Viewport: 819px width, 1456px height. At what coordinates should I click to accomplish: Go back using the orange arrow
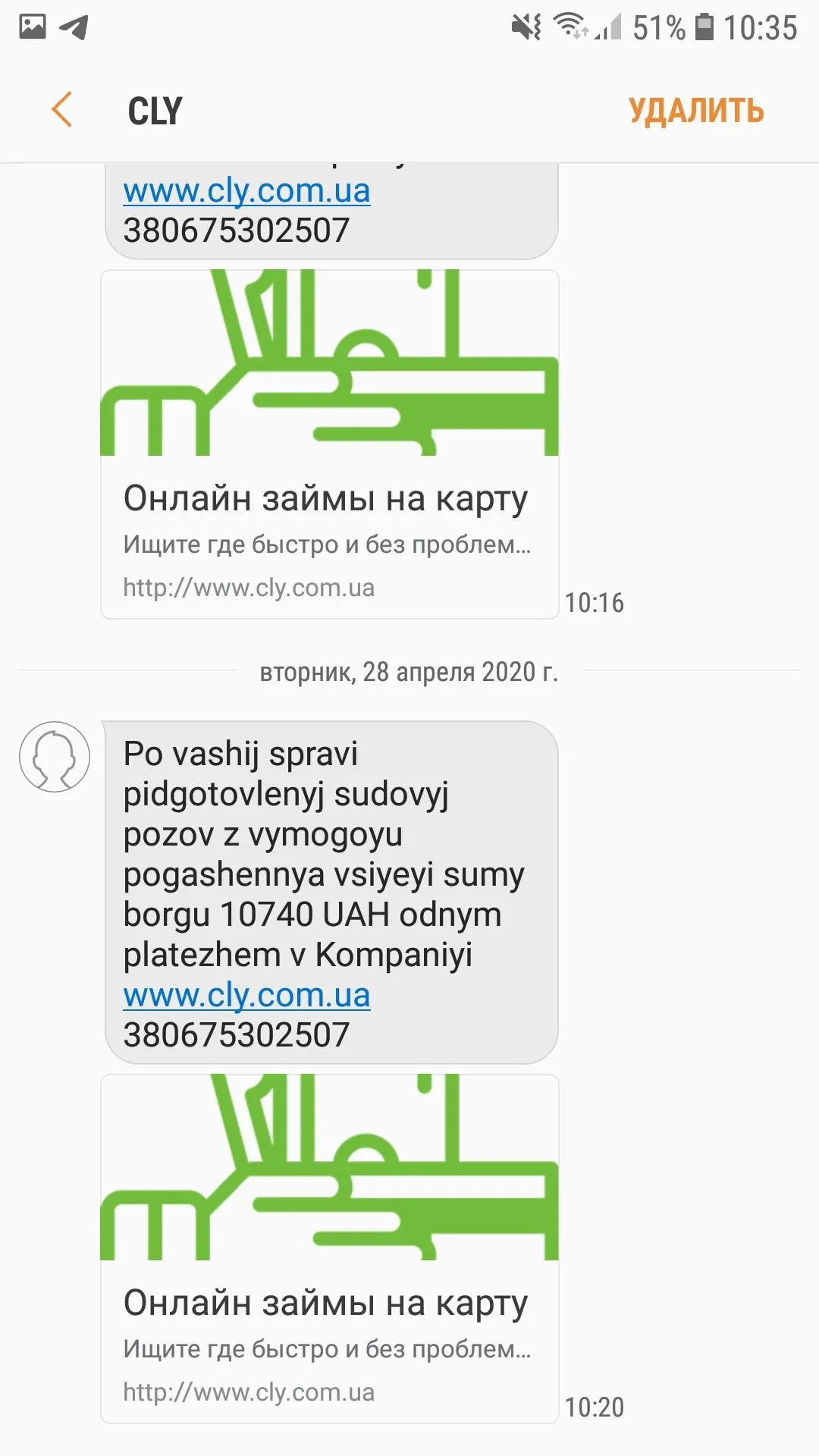coord(62,110)
